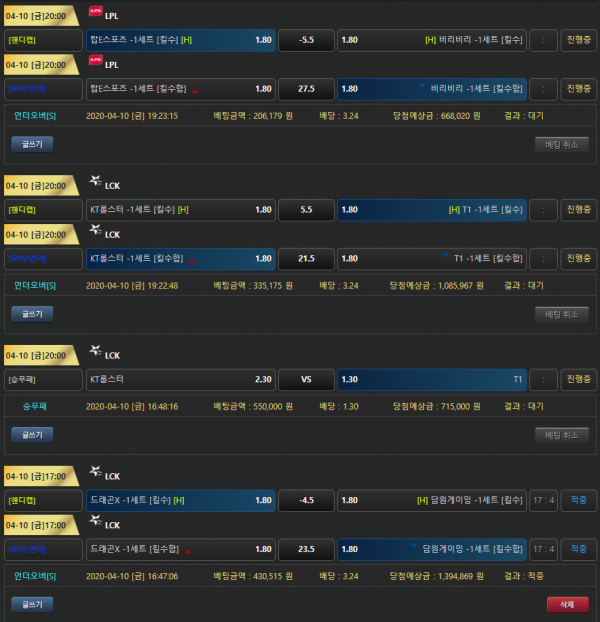Tap 글쓰기 under the 206,179 원 bet
This screenshot has height=622, width=600.
(31, 144)
